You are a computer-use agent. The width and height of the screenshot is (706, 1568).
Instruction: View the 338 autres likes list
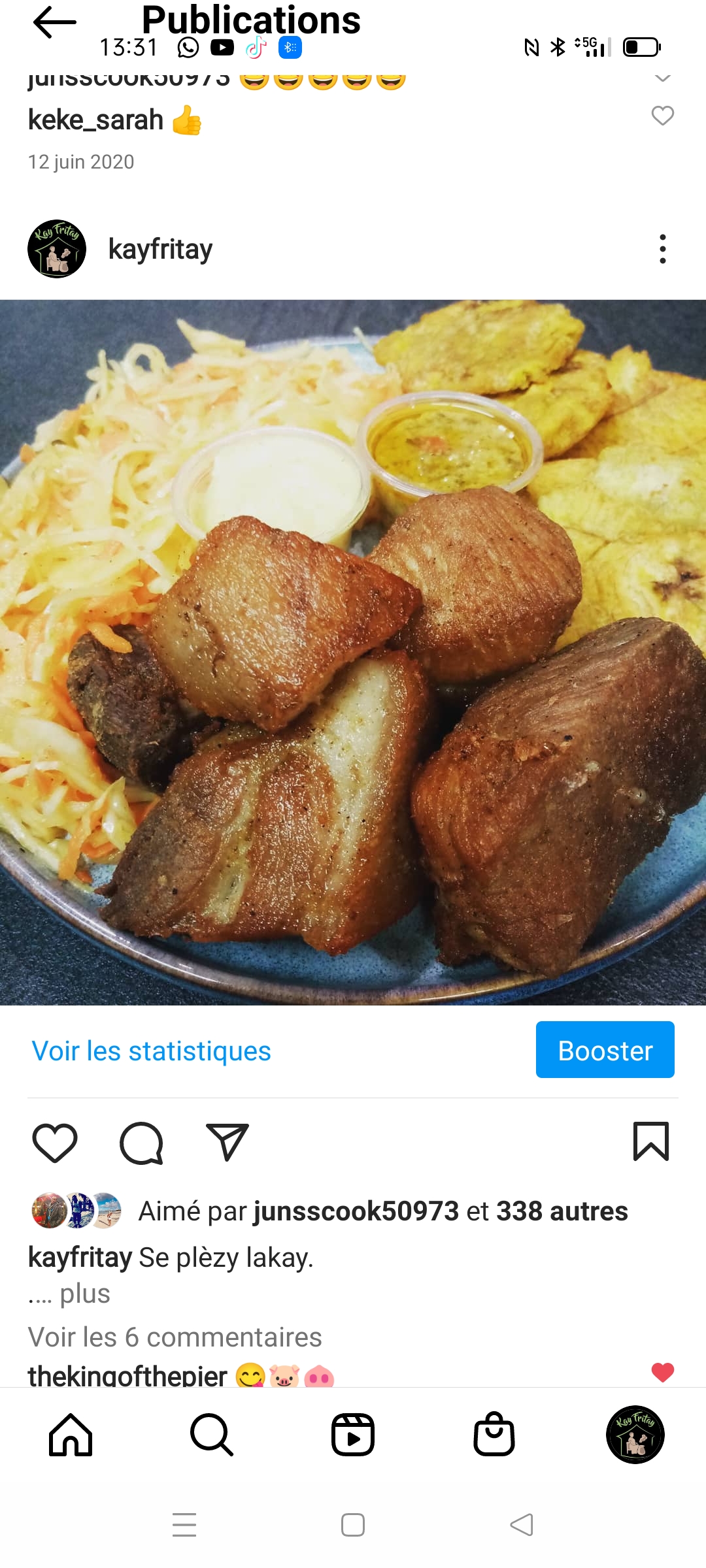tap(562, 1211)
